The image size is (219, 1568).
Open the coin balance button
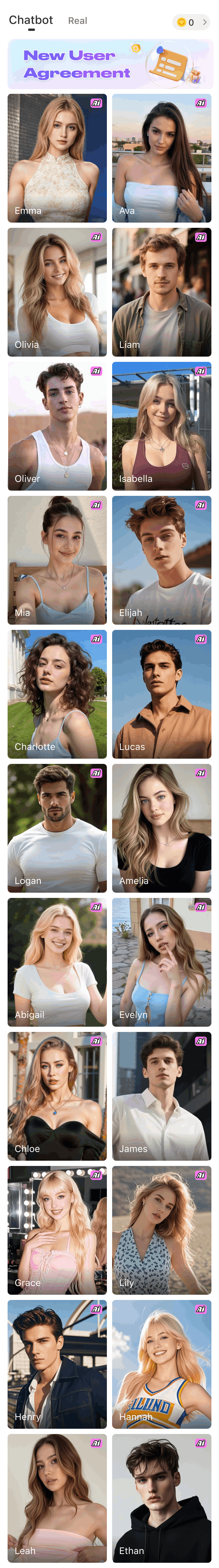tap(192, 22)
